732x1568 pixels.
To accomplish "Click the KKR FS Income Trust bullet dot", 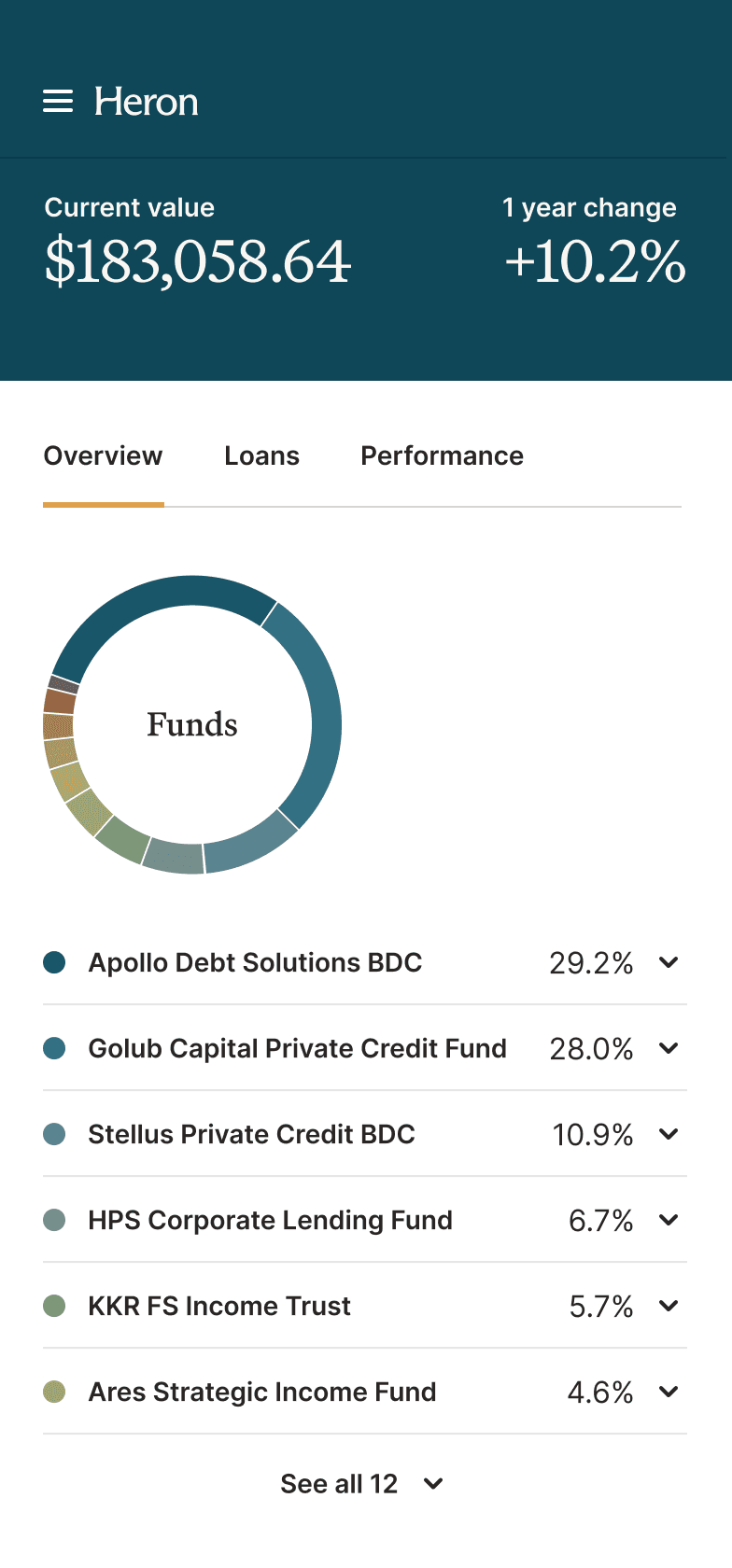I will click(x=54, y=1306).
